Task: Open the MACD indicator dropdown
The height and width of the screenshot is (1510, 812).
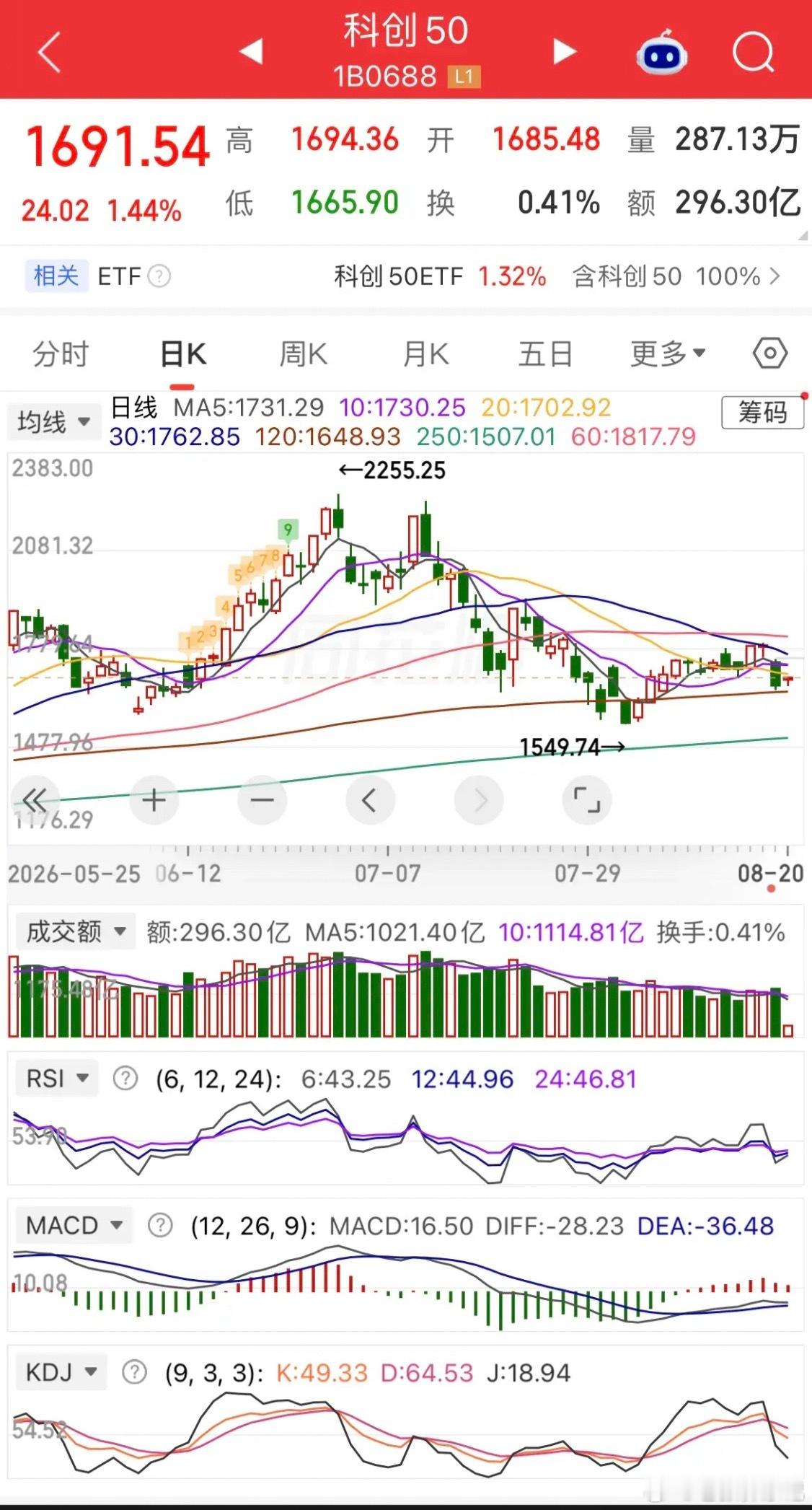Action: 74,1225
